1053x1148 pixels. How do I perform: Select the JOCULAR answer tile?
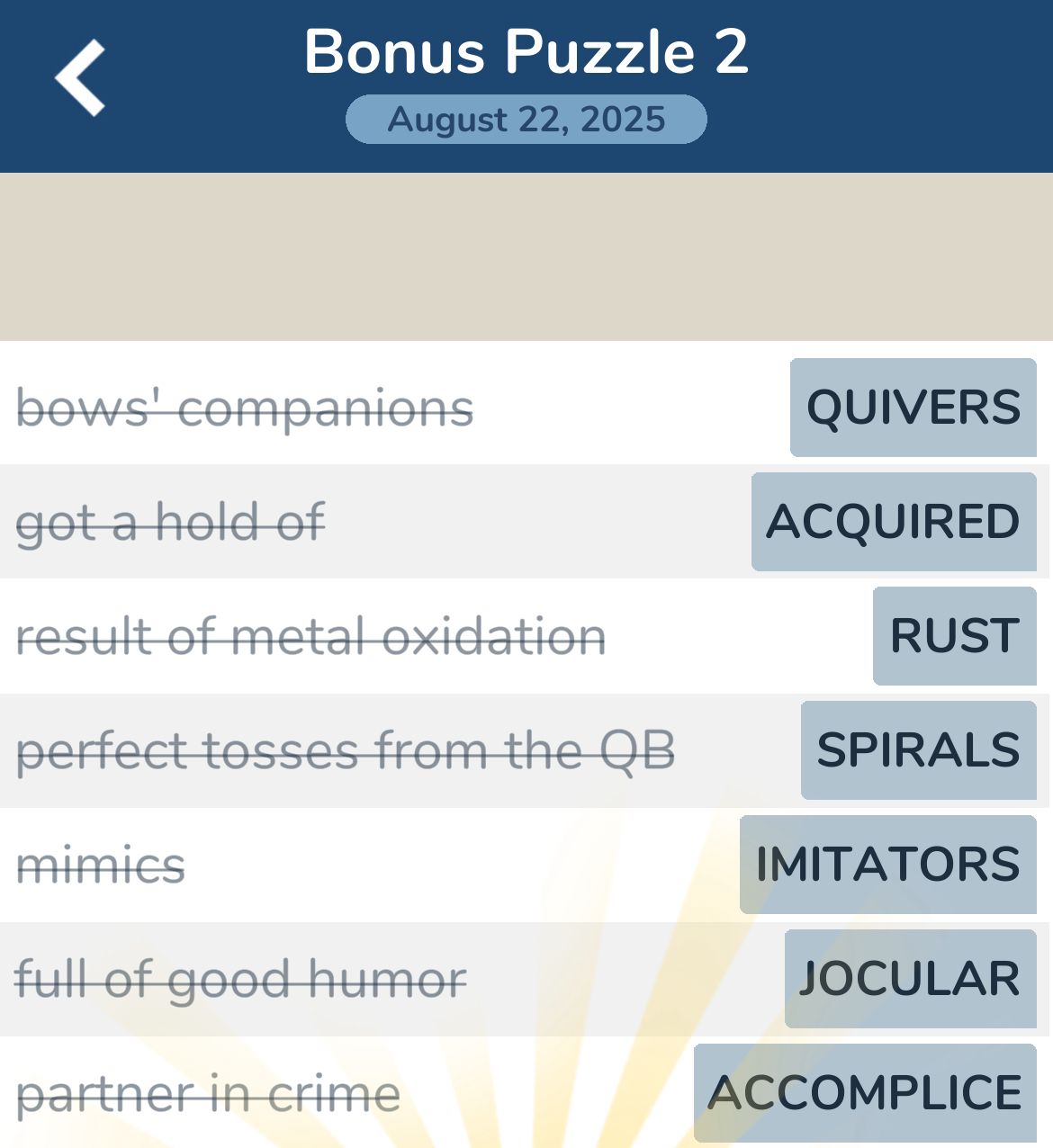coord(909,979)
